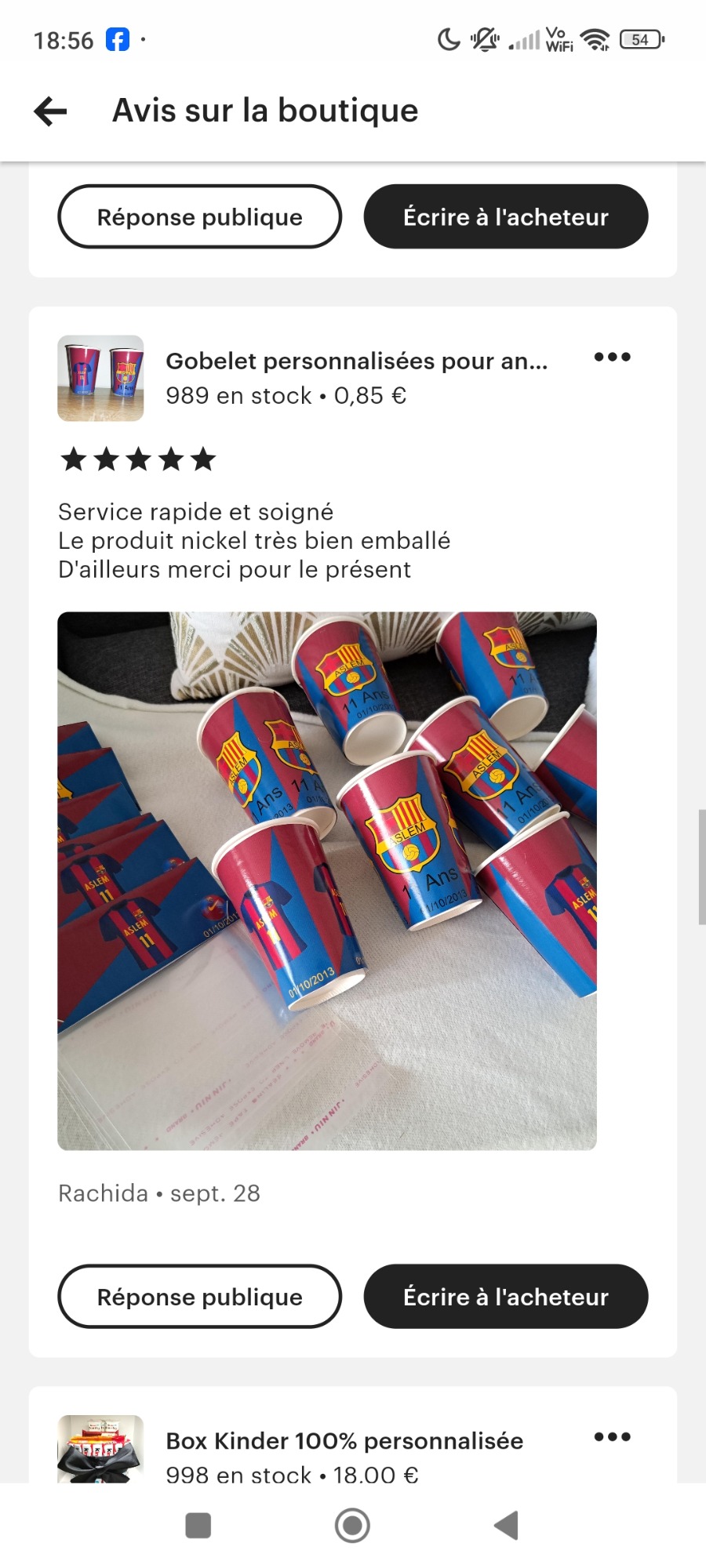Image resolution: width=706 pixels, height=1568 pixels.
Task: View Rachida's review photo of cups
Action: point(327,881)
